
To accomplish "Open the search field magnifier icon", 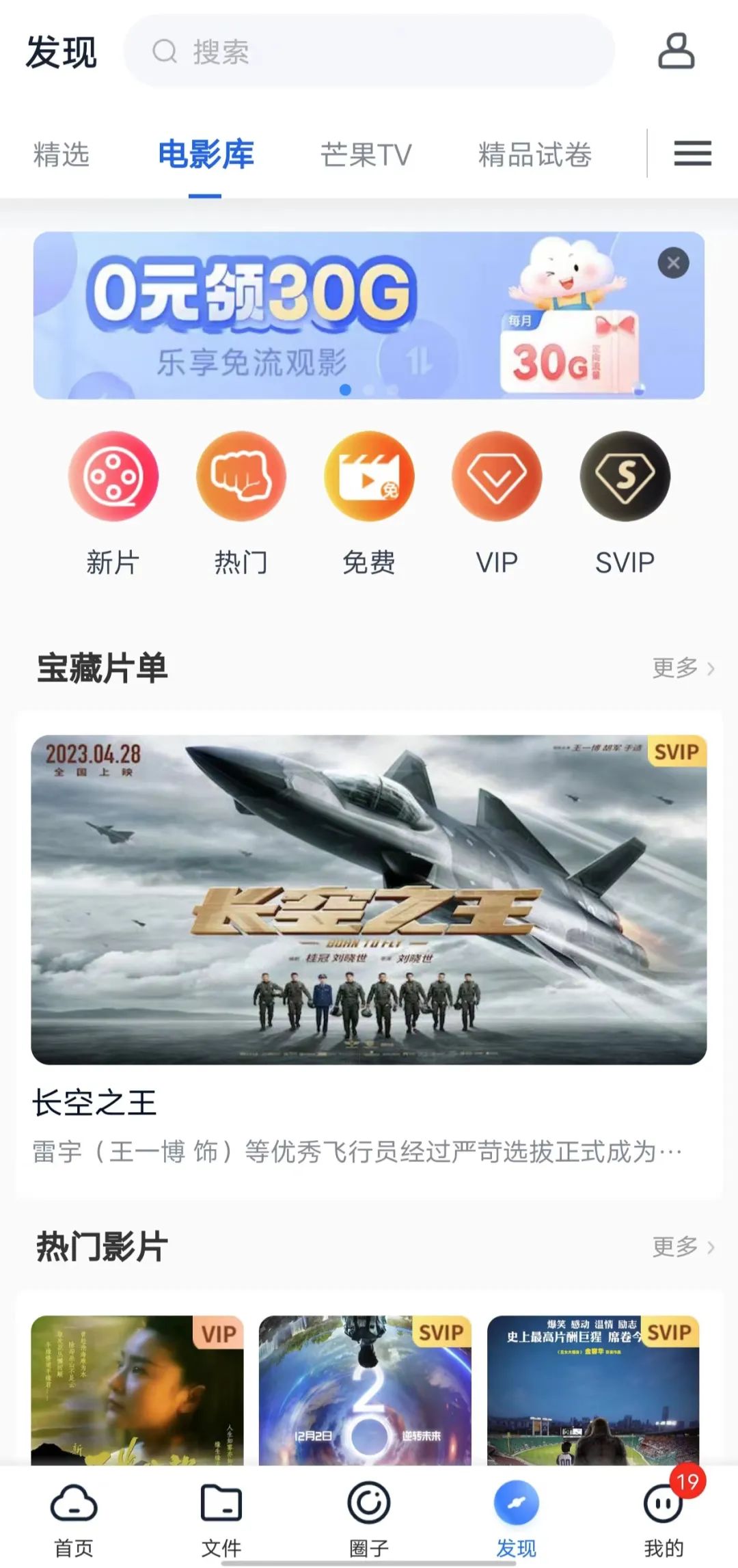I will (x=163, y=51).
